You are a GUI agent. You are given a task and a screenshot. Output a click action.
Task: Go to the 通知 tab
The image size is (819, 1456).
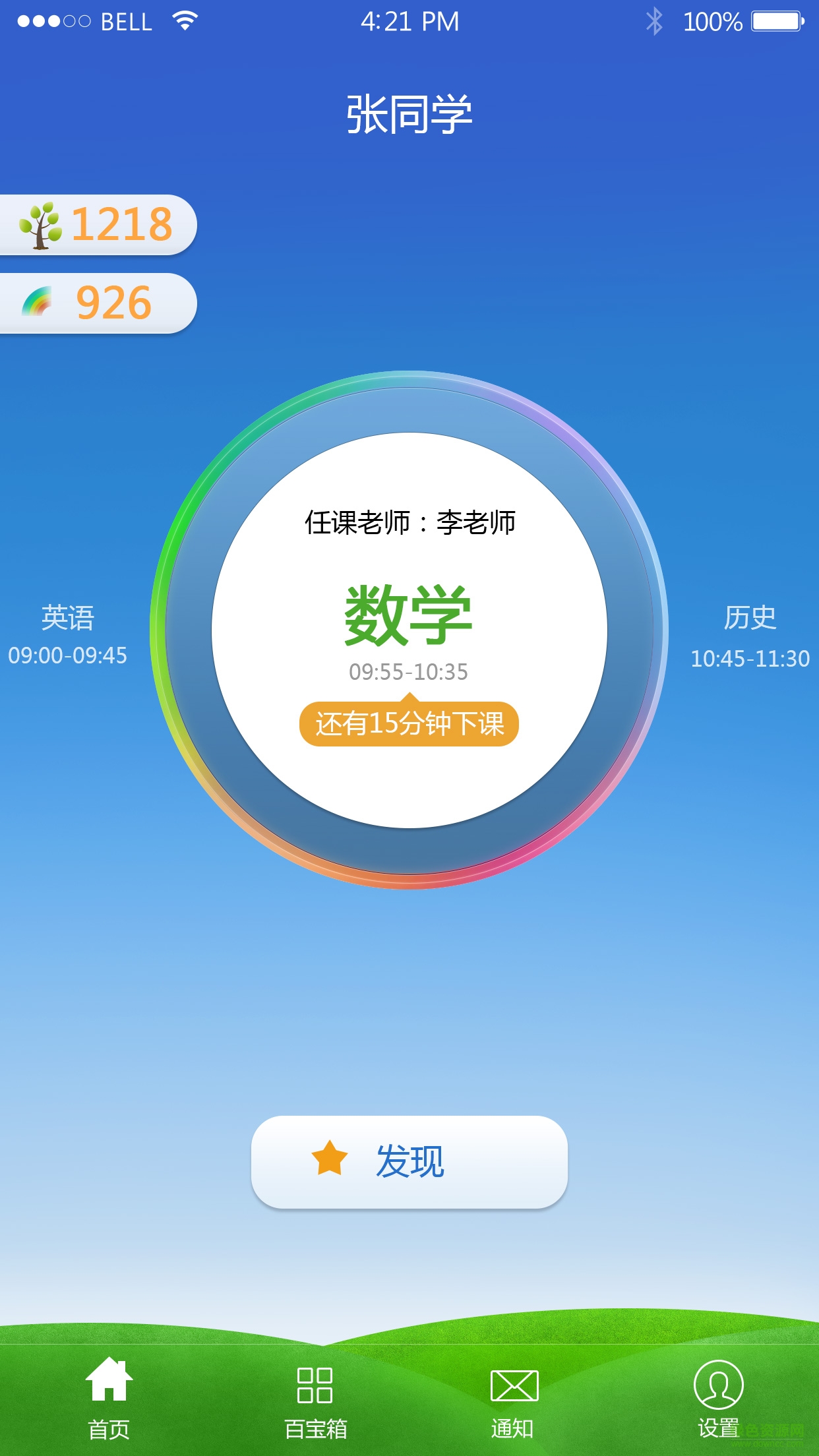[514, 1398]
